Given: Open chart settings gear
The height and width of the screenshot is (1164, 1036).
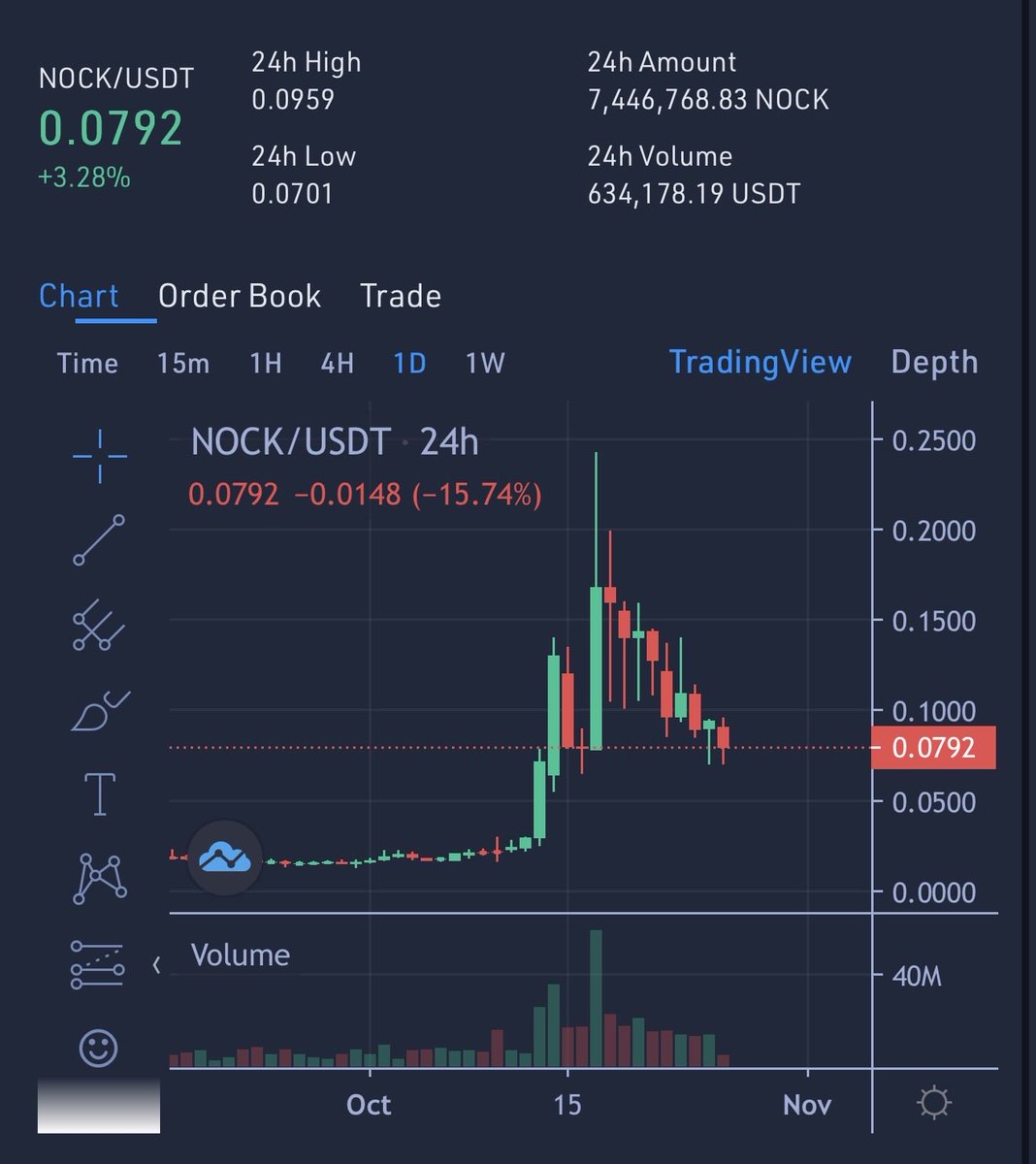Looking at the screenshot, I should pos(933,1103).
